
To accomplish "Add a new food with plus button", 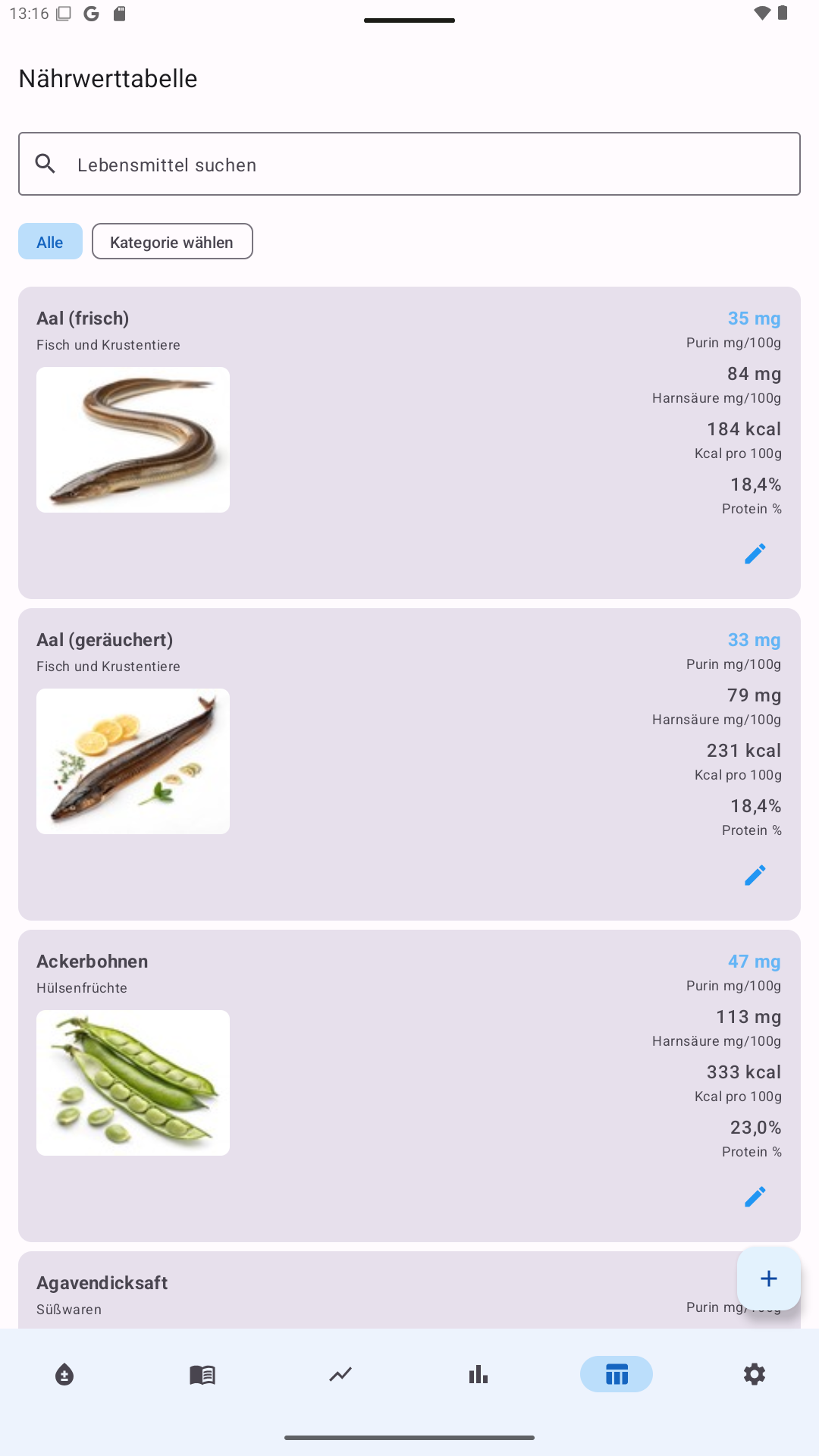I will pyautogui.click(x=768, y=1279).
